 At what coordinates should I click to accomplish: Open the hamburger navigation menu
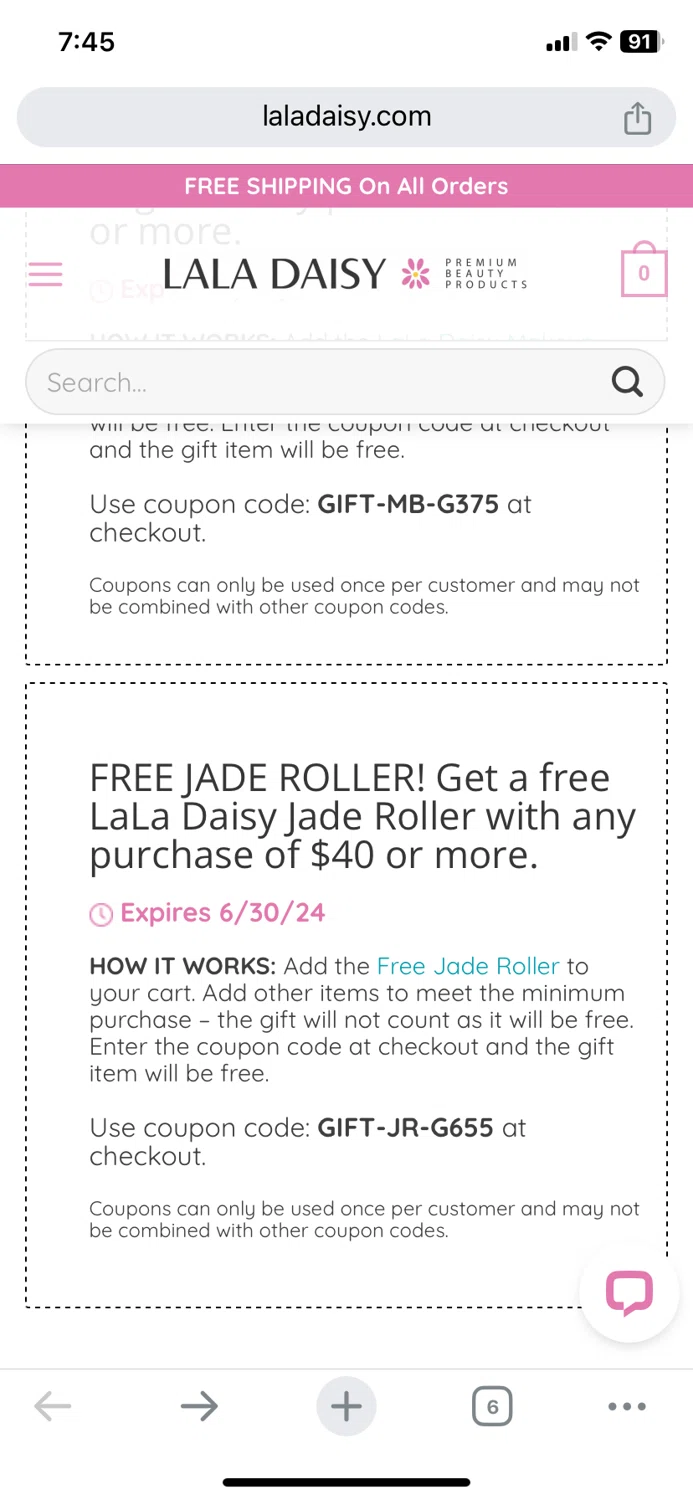coord(46,273)
